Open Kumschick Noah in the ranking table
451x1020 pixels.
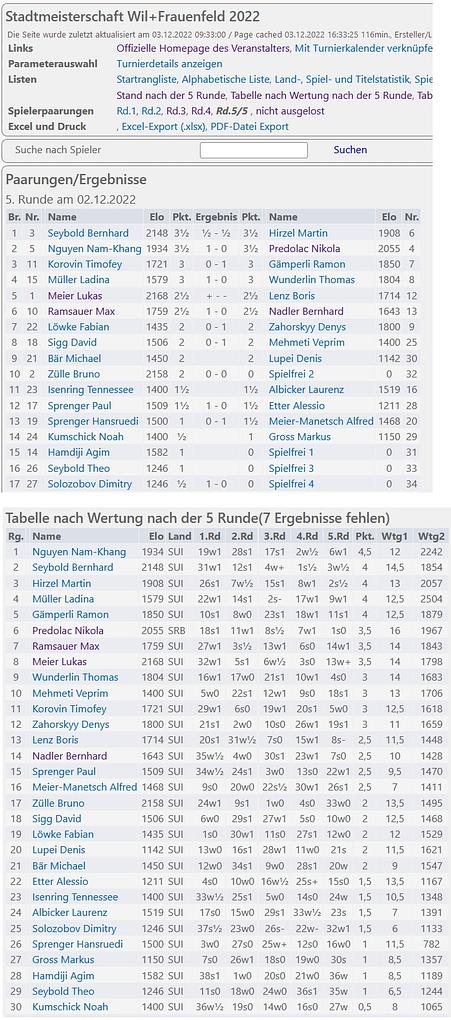pyautogui.click(x=70, y=1007)
